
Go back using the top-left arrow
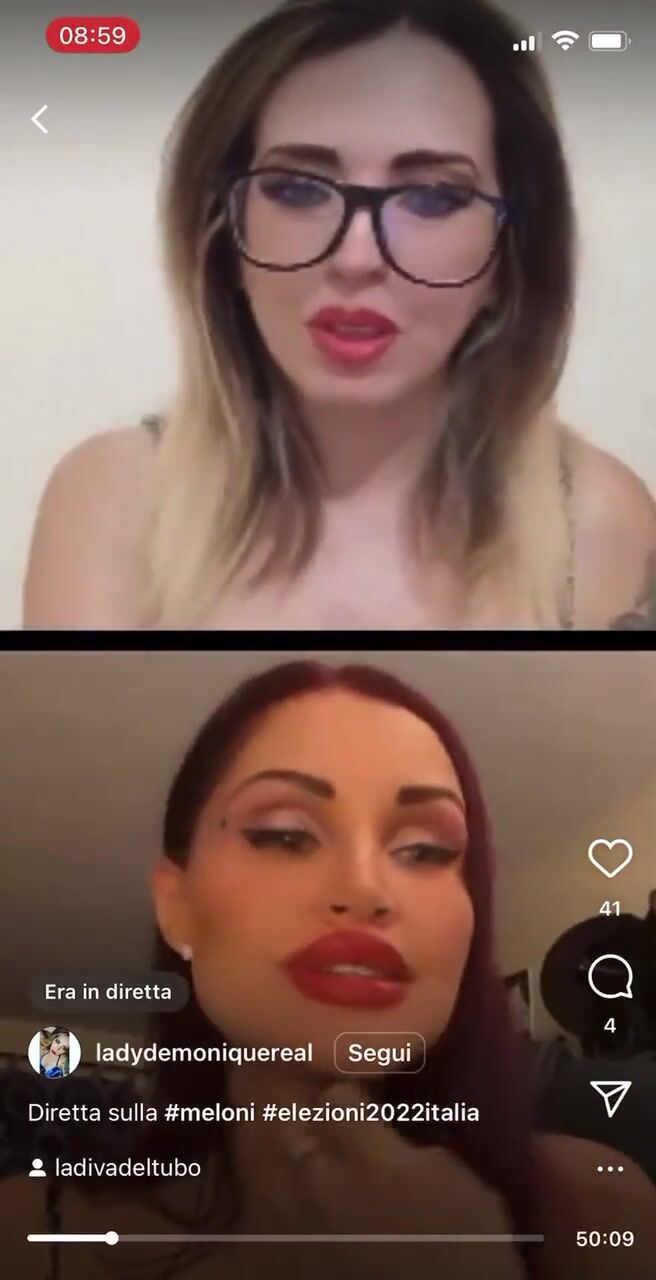click(x=39, y=120)
